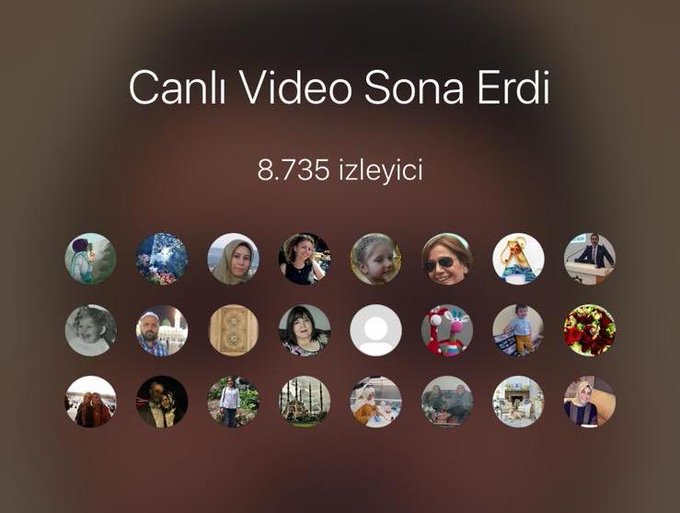This screenshot has width=680, height=513.
Task: Open the avatar of the woman wearing sunglasses
Action: click(447, 259)
